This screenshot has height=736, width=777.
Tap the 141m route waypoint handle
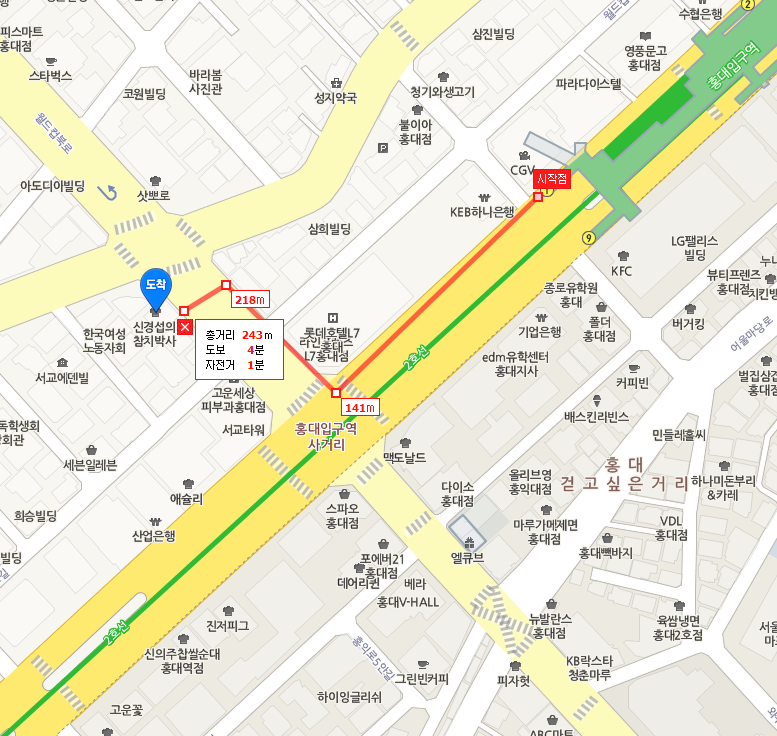336,393
